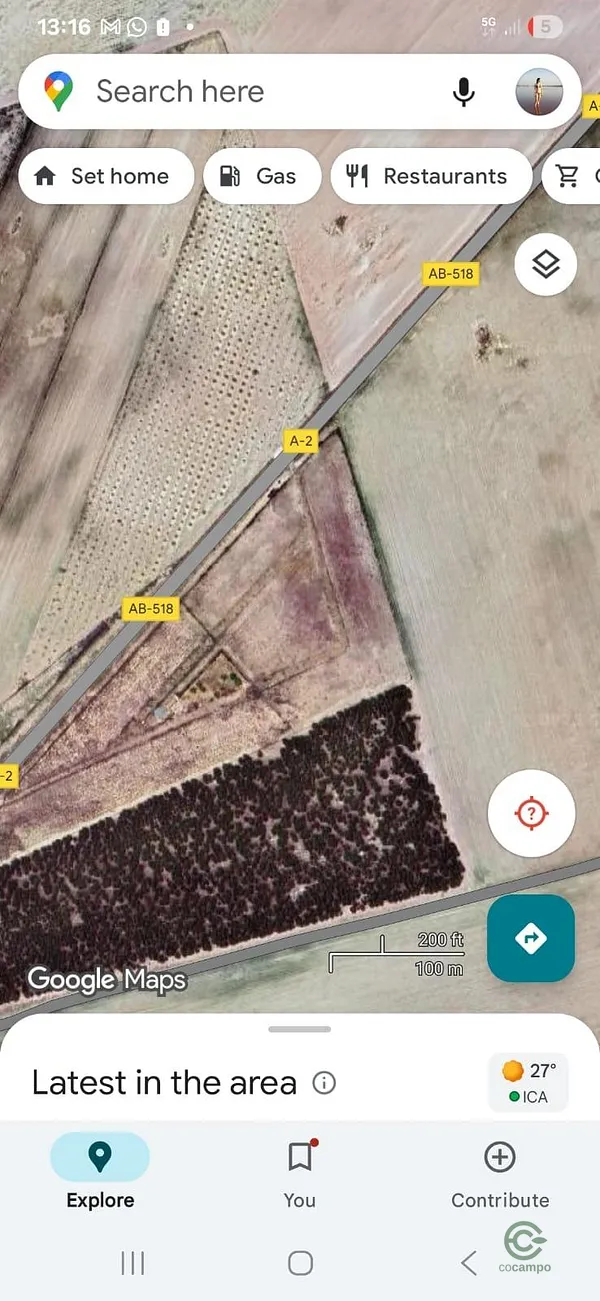Center the map on my location
The image size is (600, 1301).
click(x=531, y=813)
